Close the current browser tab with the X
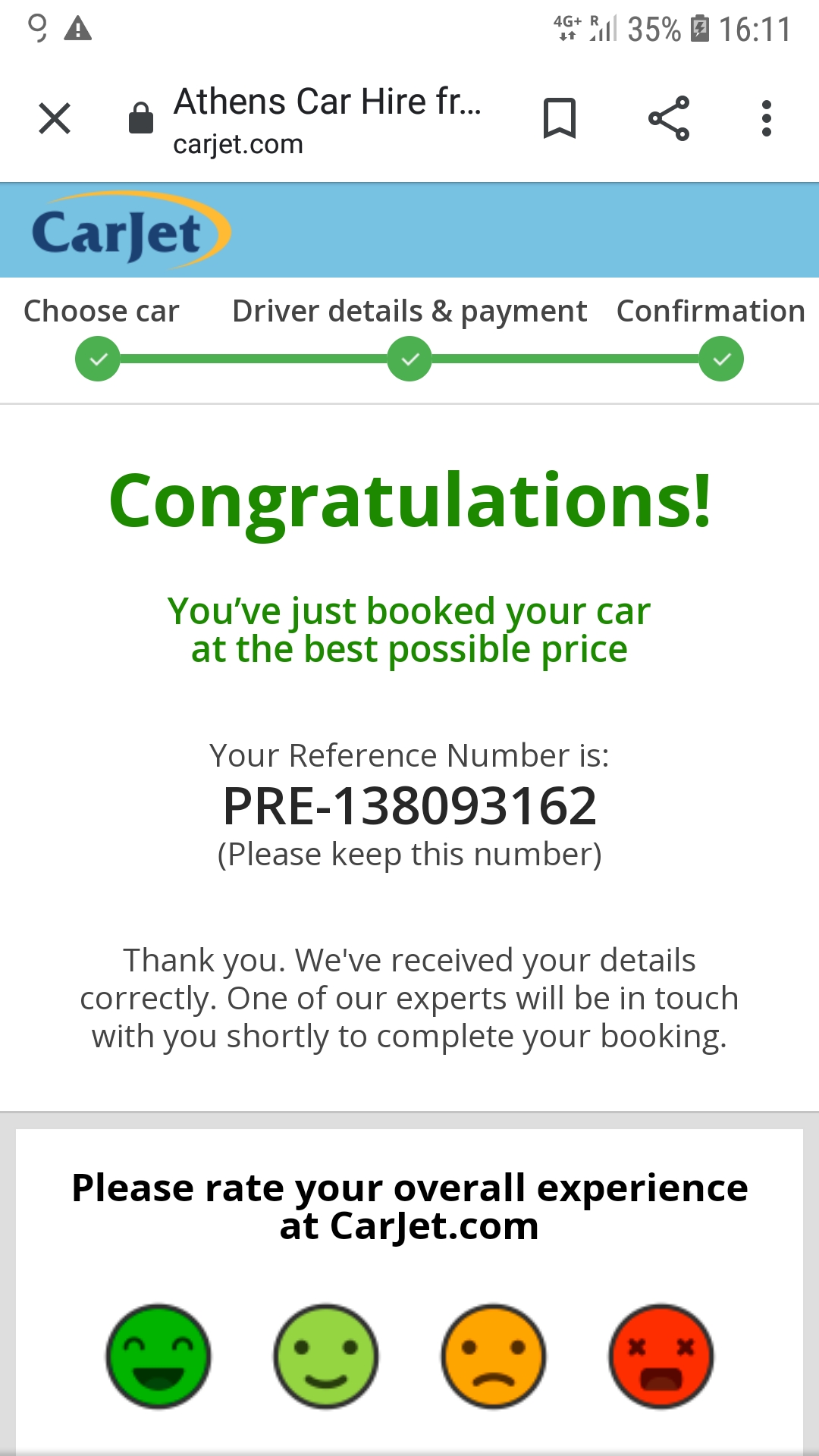Image resolution: width=819 pixels, height=1456 pixels. click(54, 118)
